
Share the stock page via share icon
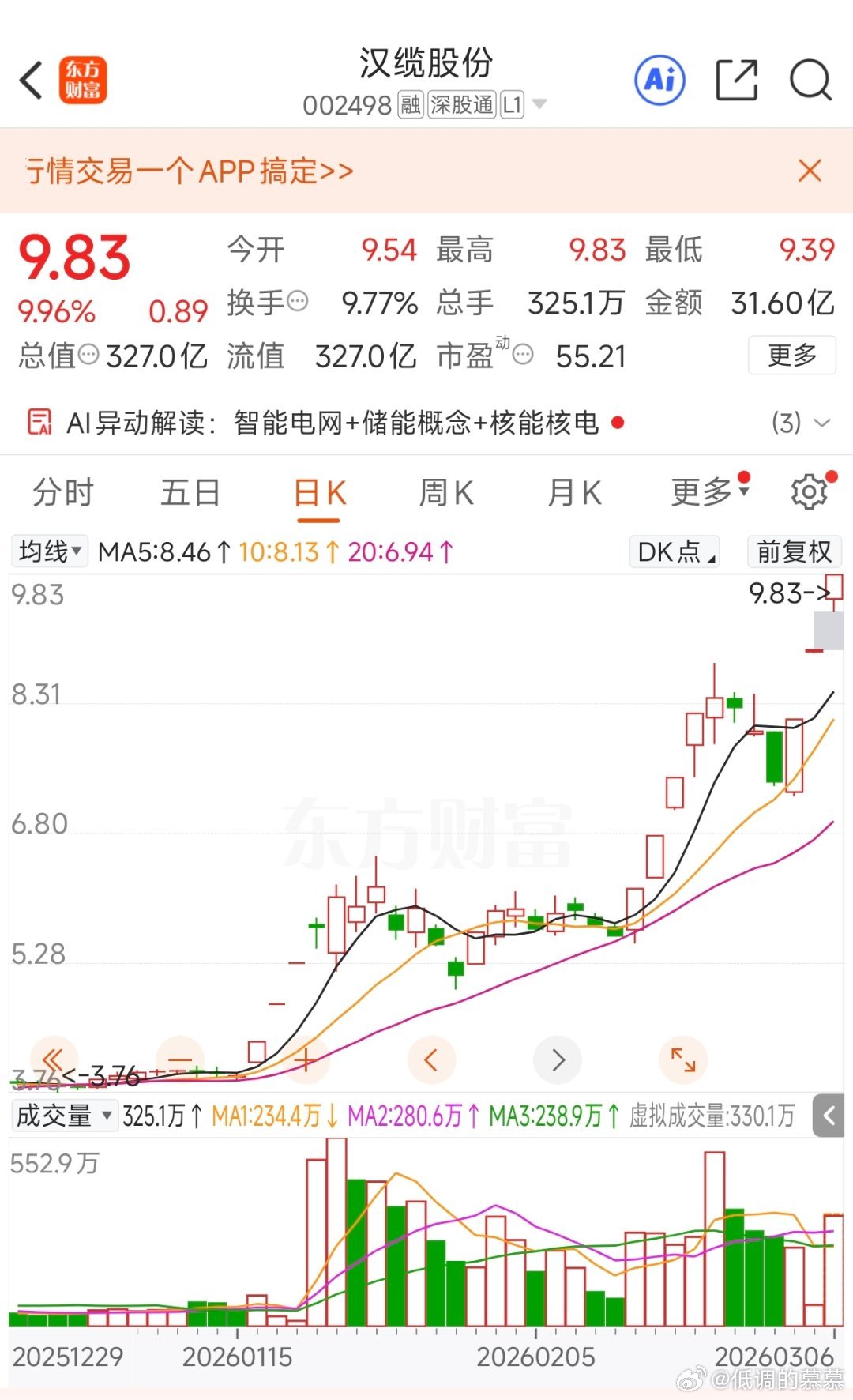737,79
